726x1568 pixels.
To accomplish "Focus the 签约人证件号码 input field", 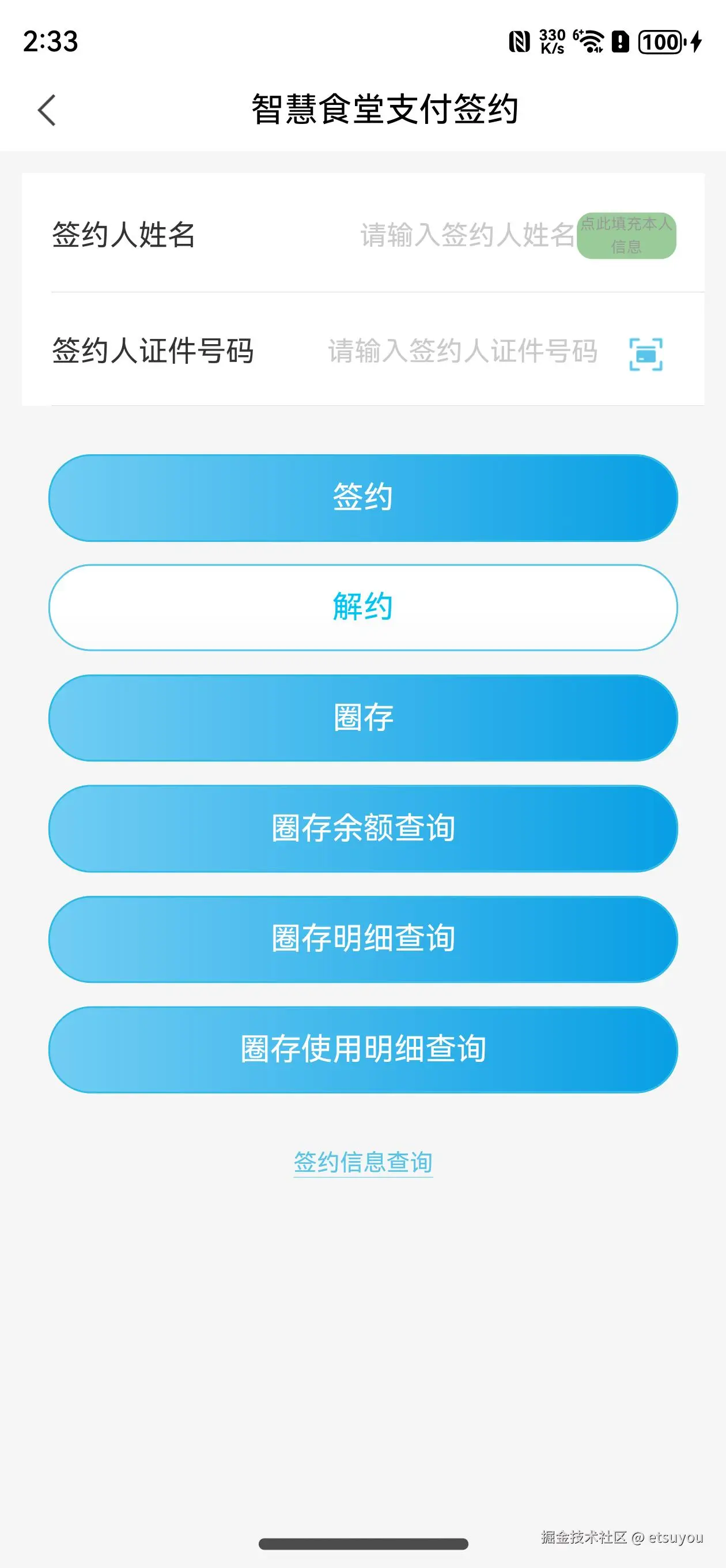I will coord(462,351).
